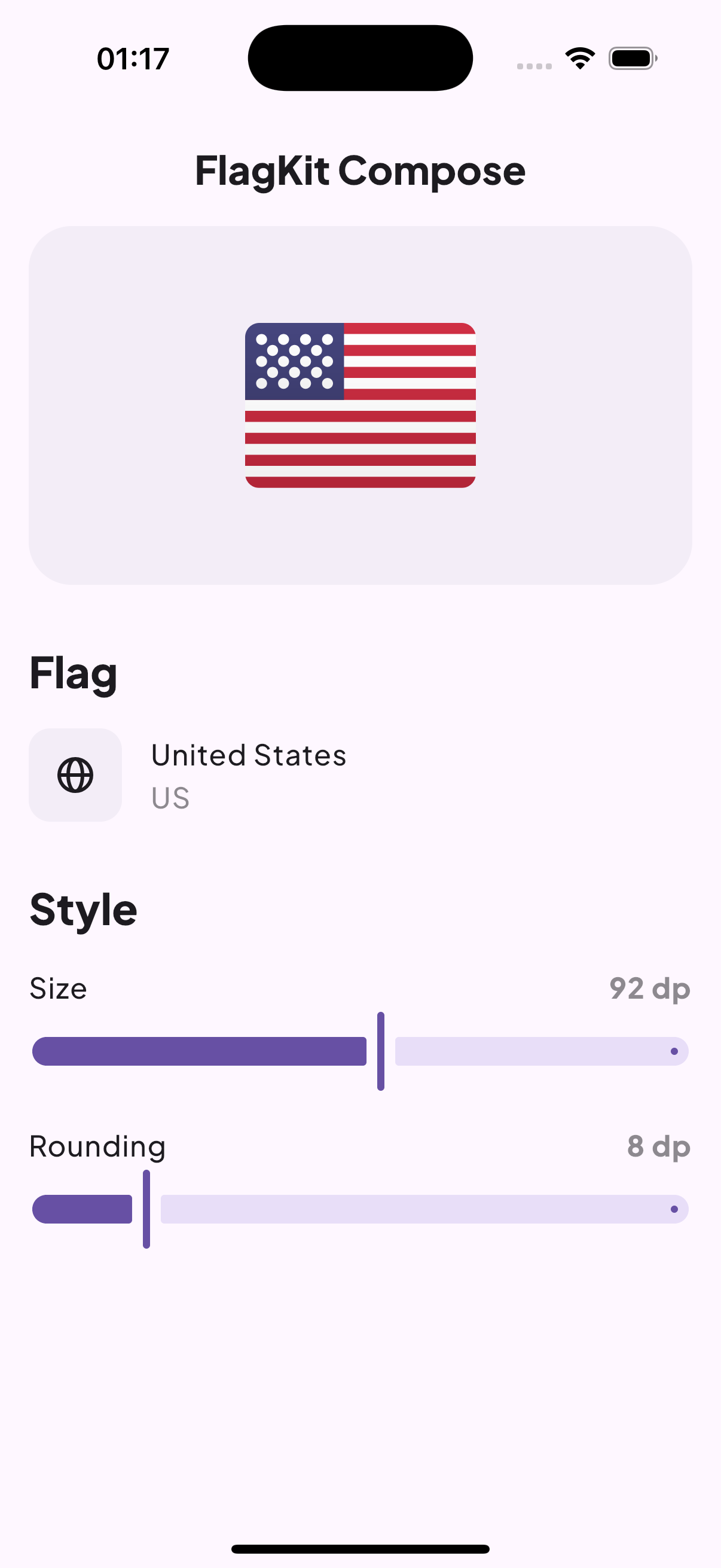Screen dimensions: 721x1568
Task: Click the US flag preview image
Action: point(360,404)
